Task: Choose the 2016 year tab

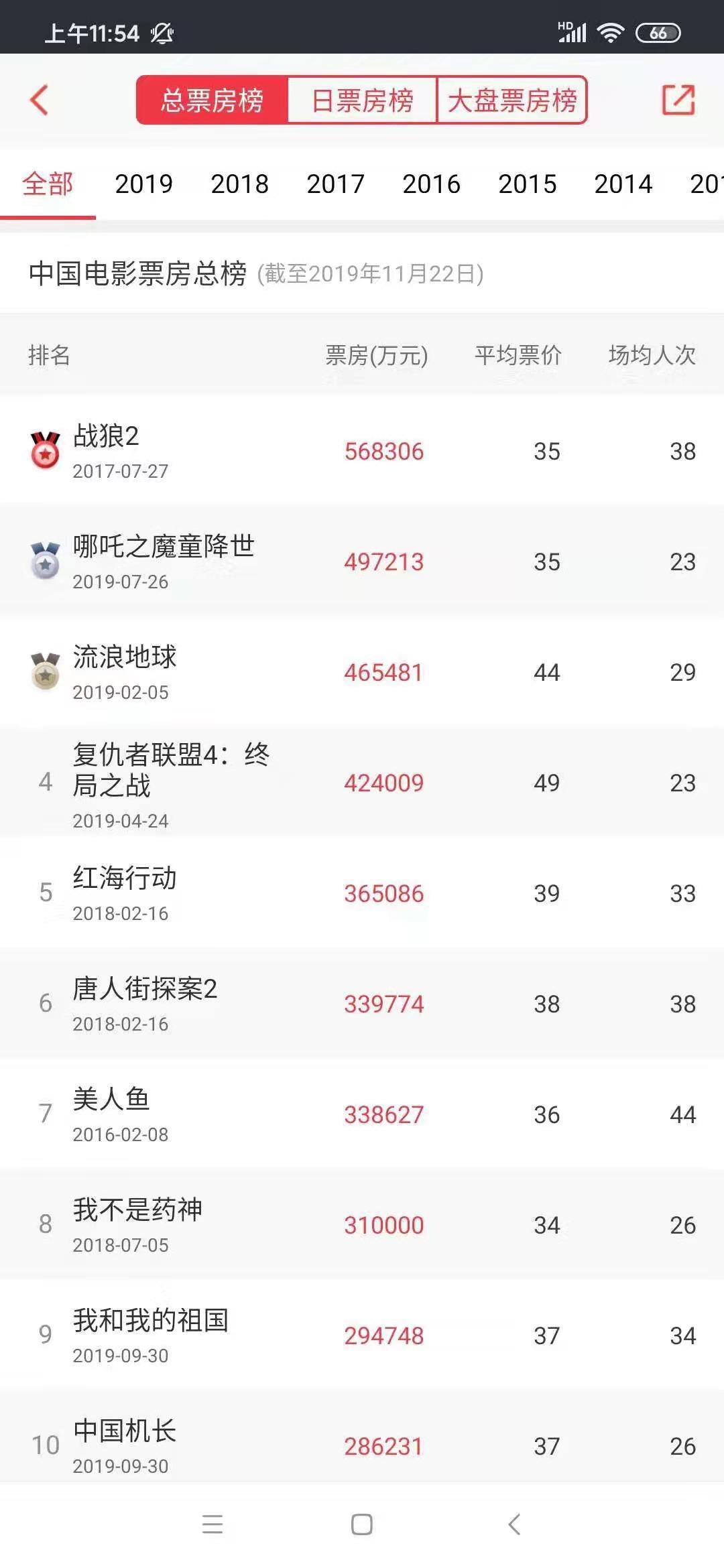Action: [x=431, y=184]
